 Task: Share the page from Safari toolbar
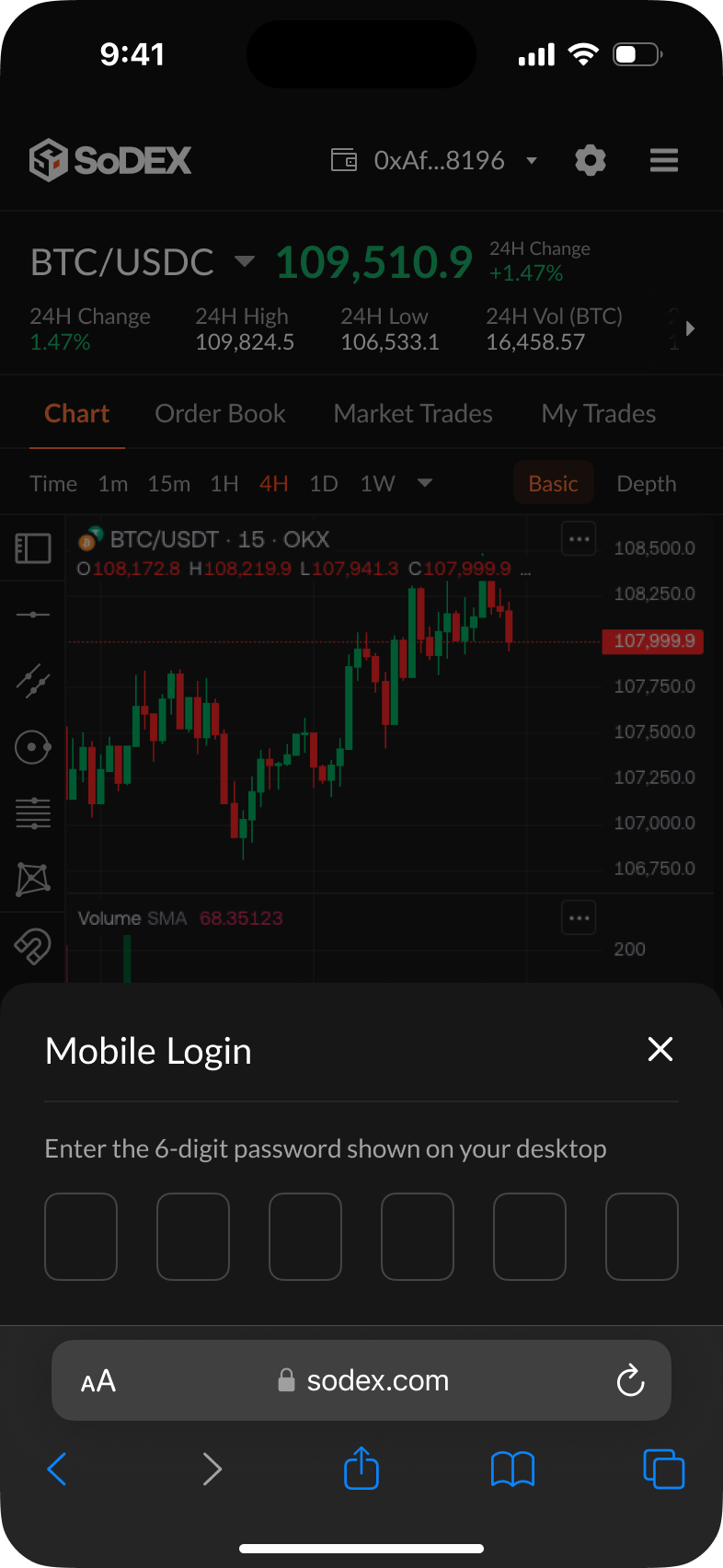click(x=361, y=1469)
